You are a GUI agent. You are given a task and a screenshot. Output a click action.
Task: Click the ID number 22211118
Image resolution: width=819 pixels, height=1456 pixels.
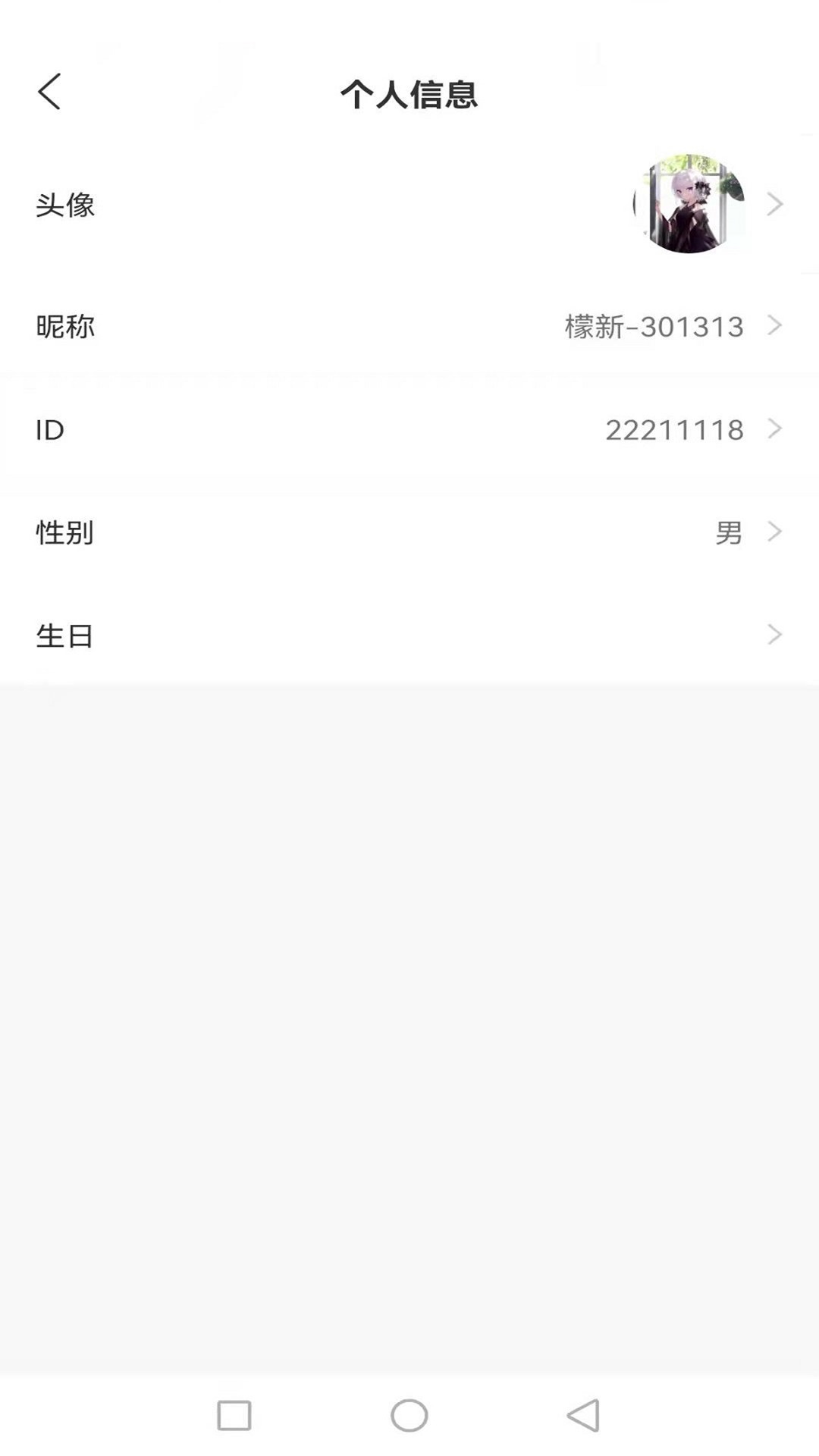coord(673,429)
